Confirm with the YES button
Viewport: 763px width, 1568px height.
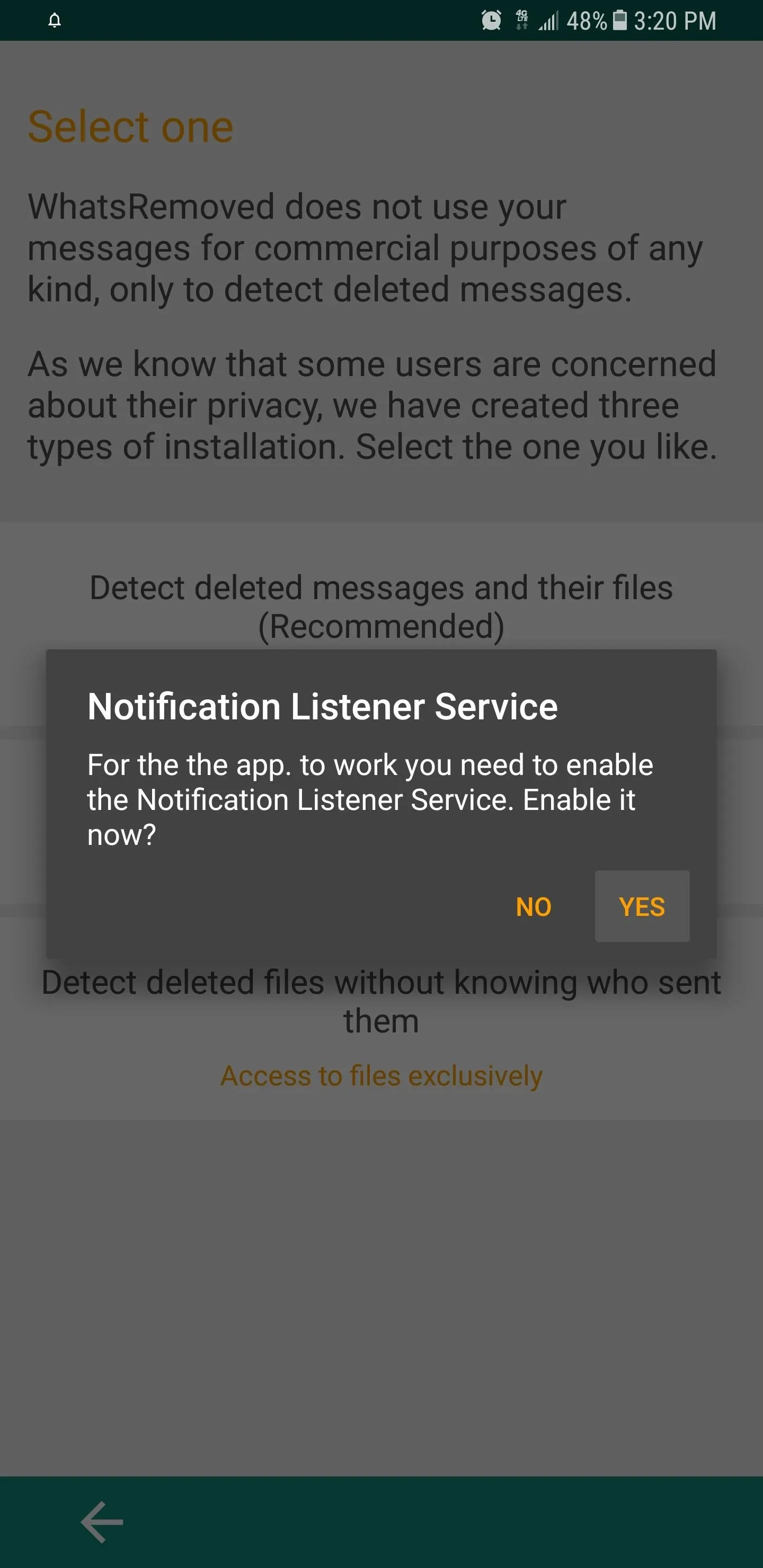click(642, 906)
